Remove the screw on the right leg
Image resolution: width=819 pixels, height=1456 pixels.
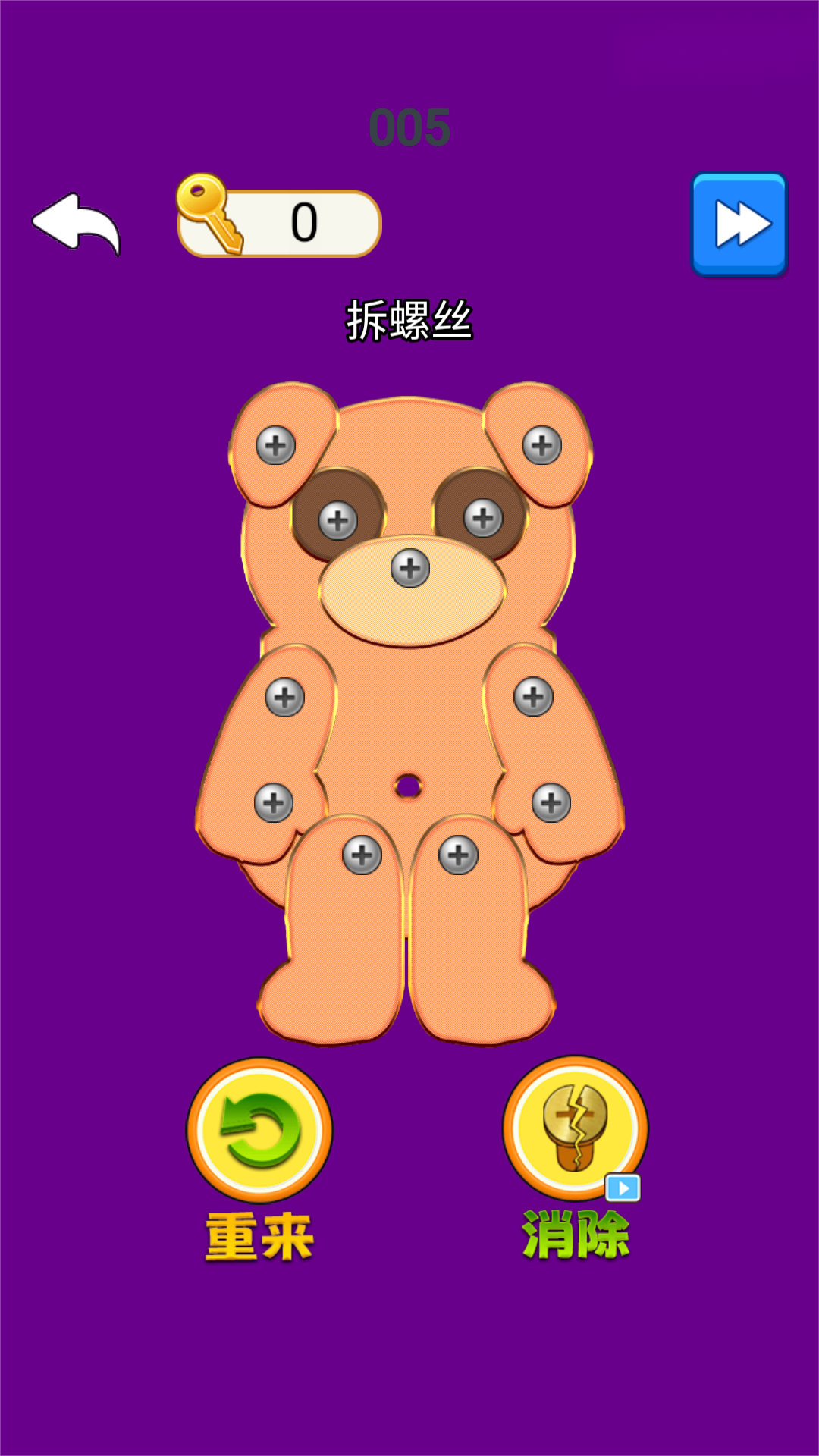[x=458, y=855]
